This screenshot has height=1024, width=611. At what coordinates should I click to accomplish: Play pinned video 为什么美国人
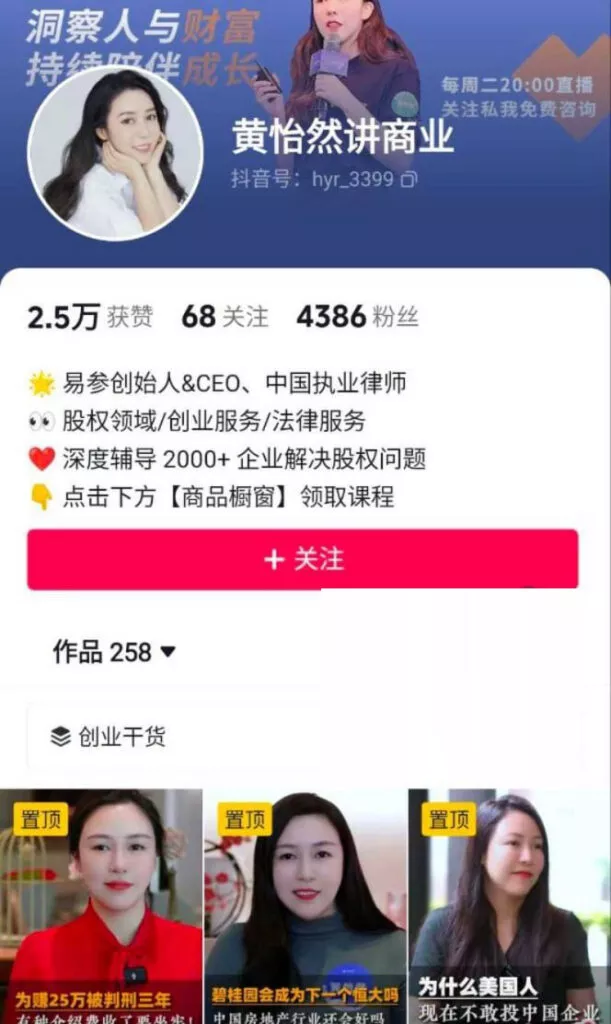(x=509, y=905)
